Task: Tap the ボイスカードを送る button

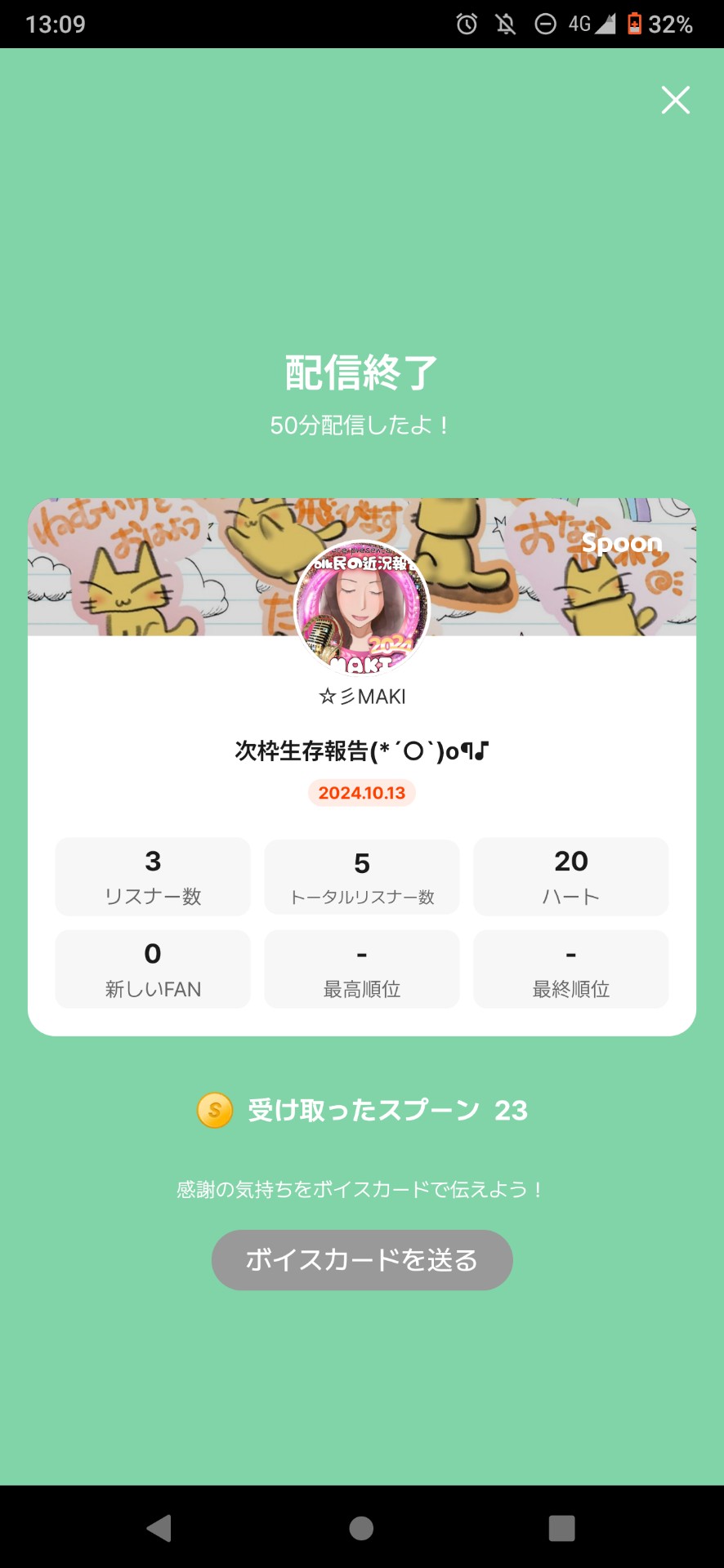Action: (362, 1259)
